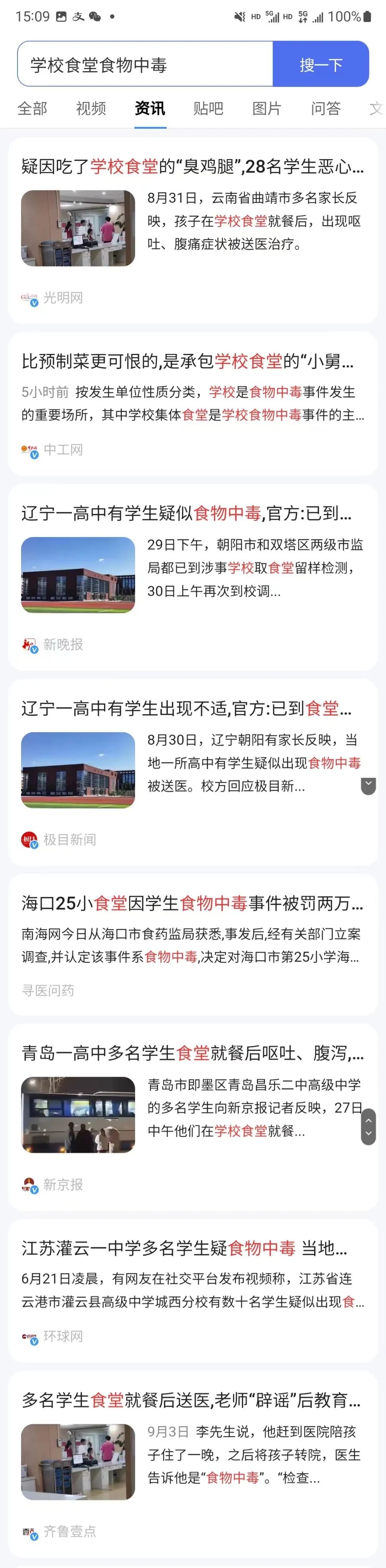Tap the 搜一下 search button
386x1568 pixels.
point(321,64)
